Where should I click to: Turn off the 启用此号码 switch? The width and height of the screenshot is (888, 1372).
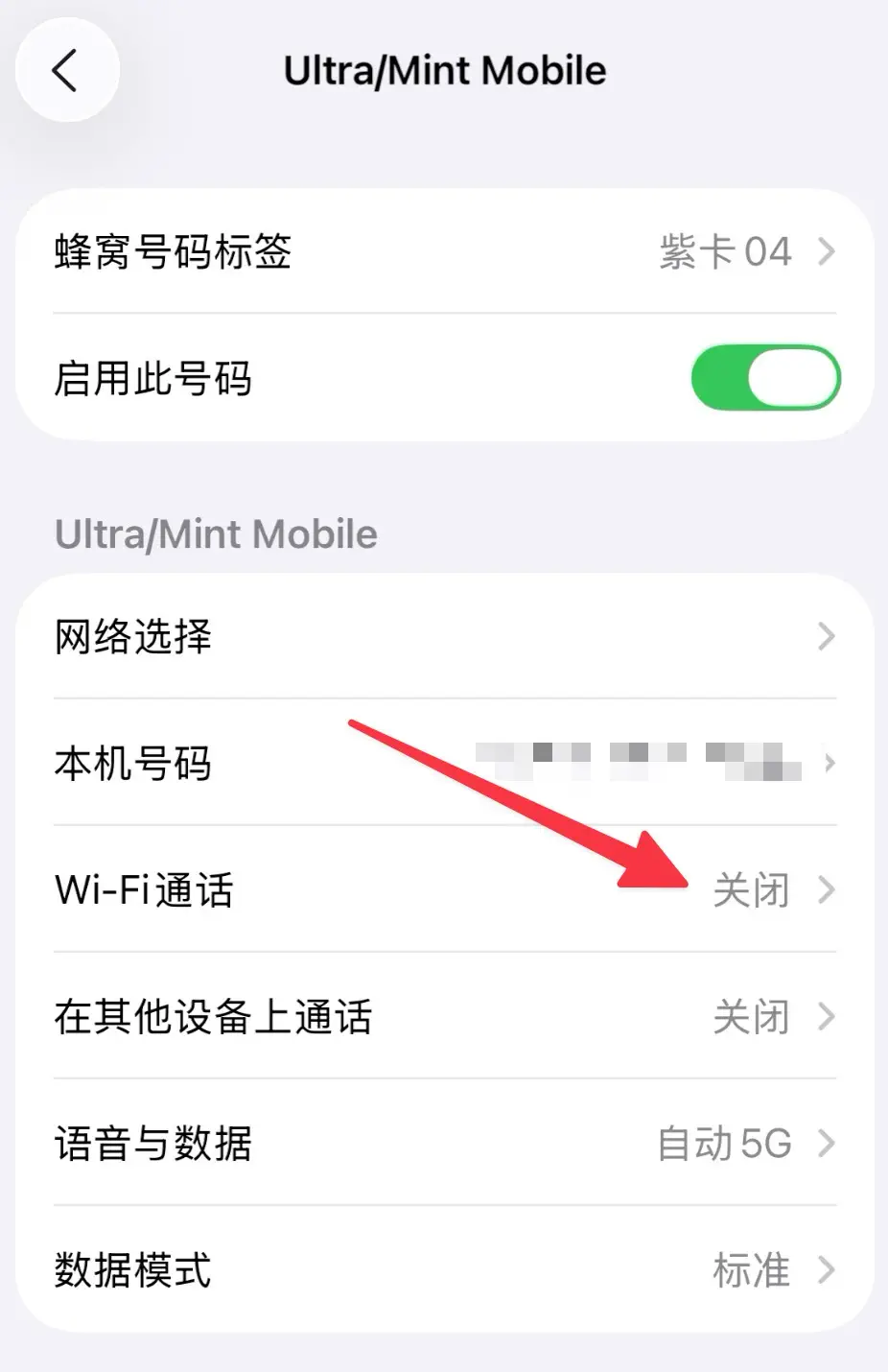[764, 378]
